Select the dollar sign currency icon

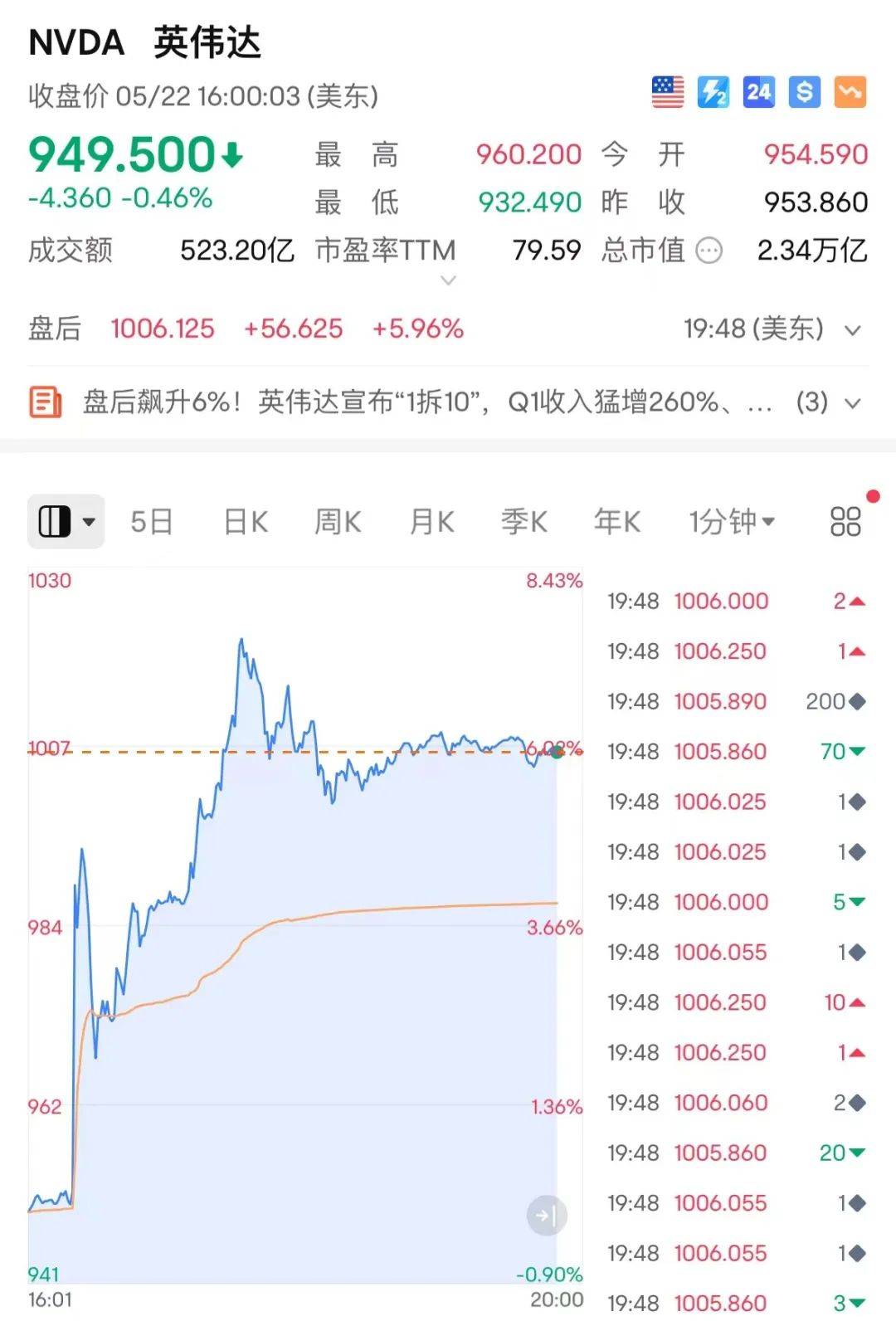[x=802, y=92]
